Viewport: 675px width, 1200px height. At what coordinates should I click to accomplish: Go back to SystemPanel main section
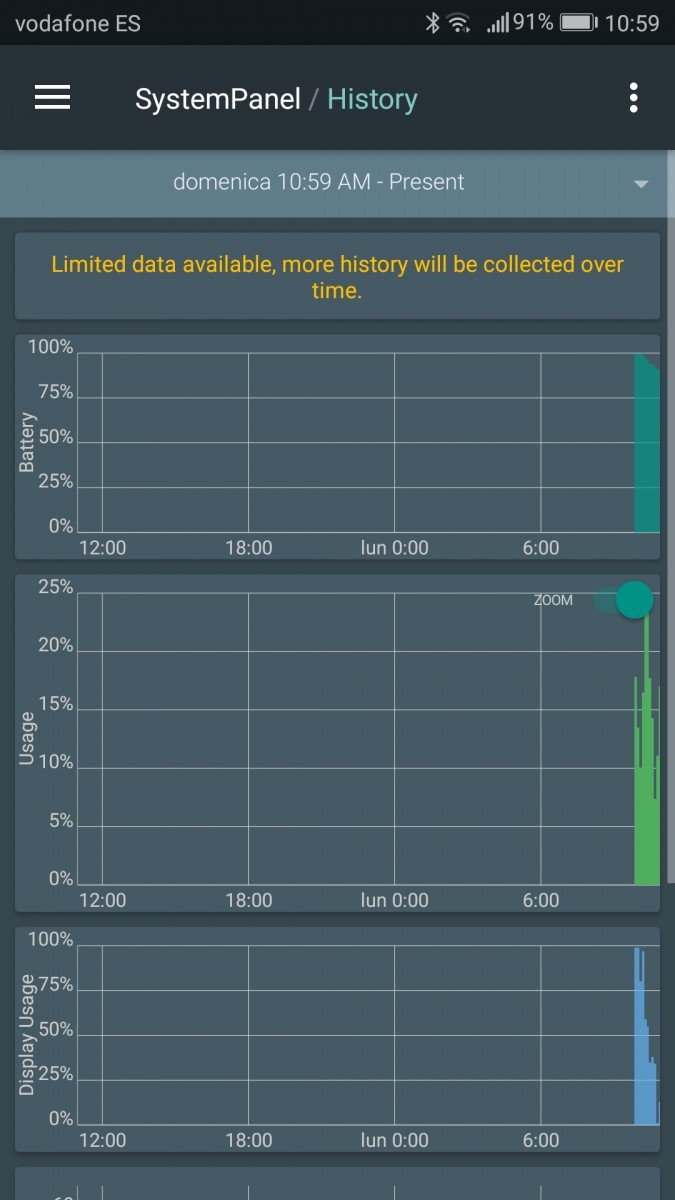217,99
